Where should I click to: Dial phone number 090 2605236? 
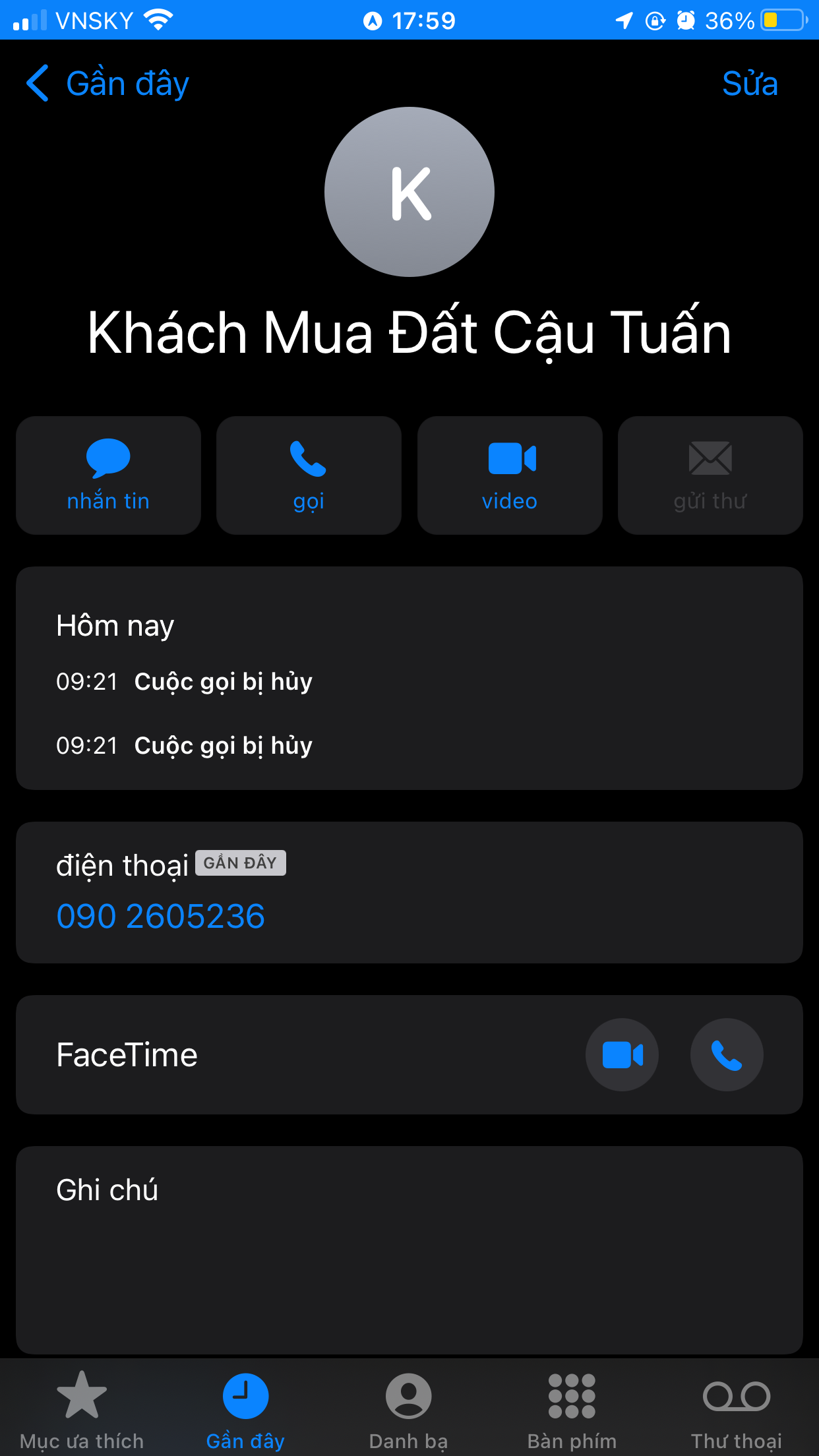click(x=160, y=916)
